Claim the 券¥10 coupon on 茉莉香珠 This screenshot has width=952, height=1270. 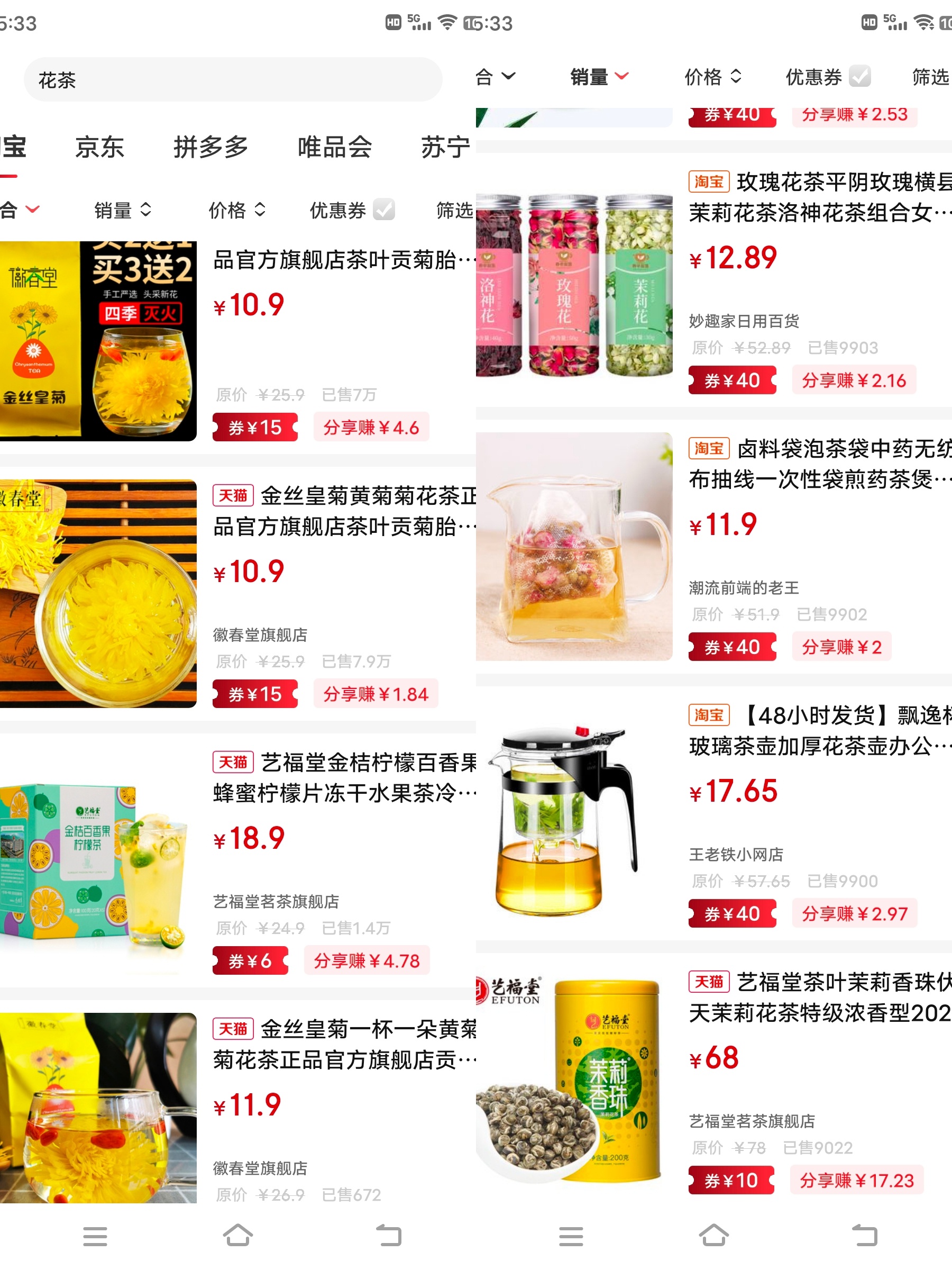(x=731, y=1181)
